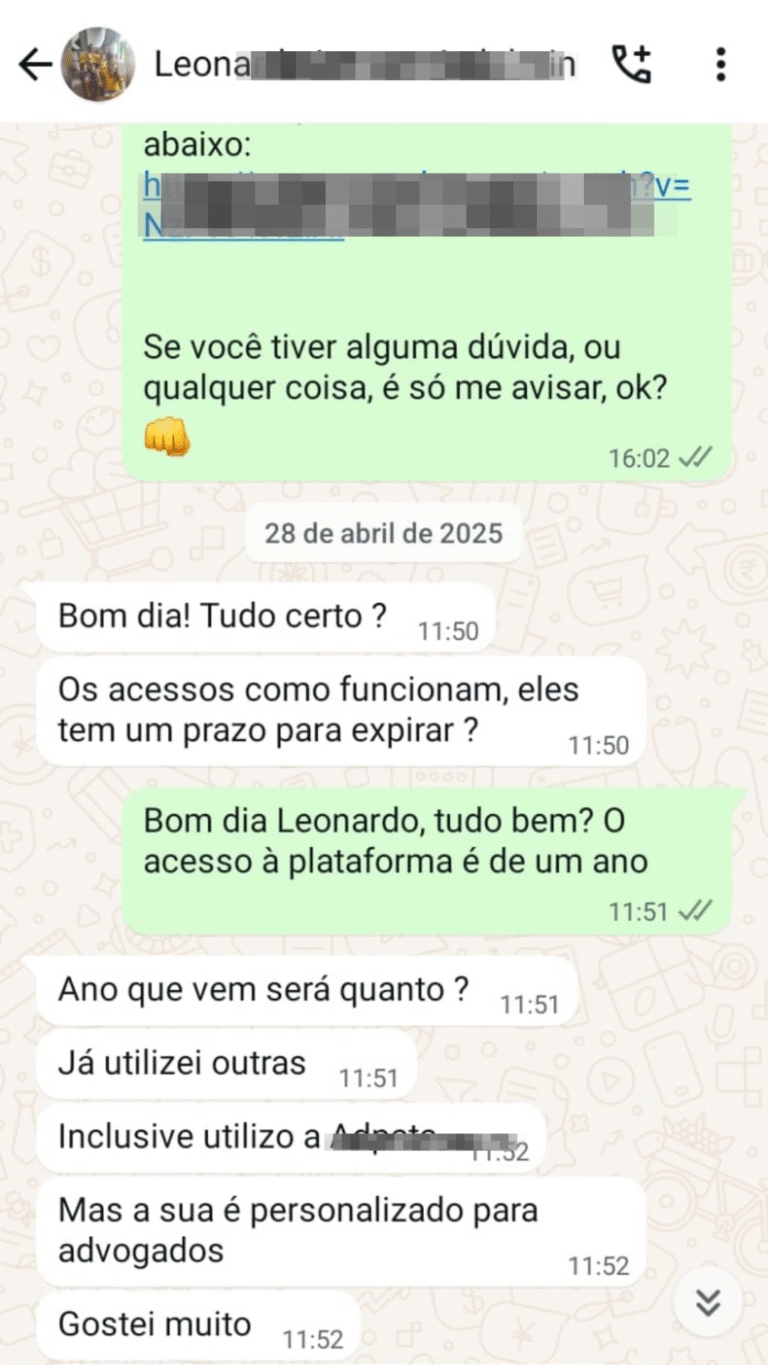This screenshot has height=1365, width=768.
Task: Tap the back arrow to leave the chat
Action: pos(36,64)
